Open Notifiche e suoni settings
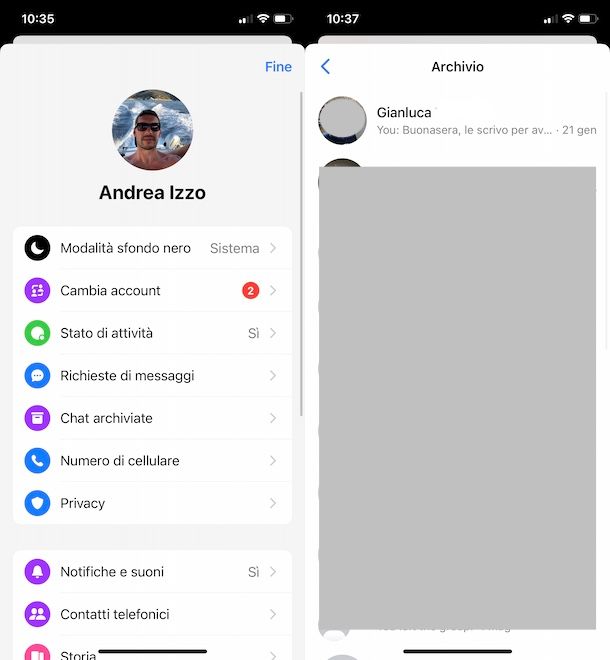The width and height of the screenshot is (610, 660). pyautogui.click(x=152, y=572)
